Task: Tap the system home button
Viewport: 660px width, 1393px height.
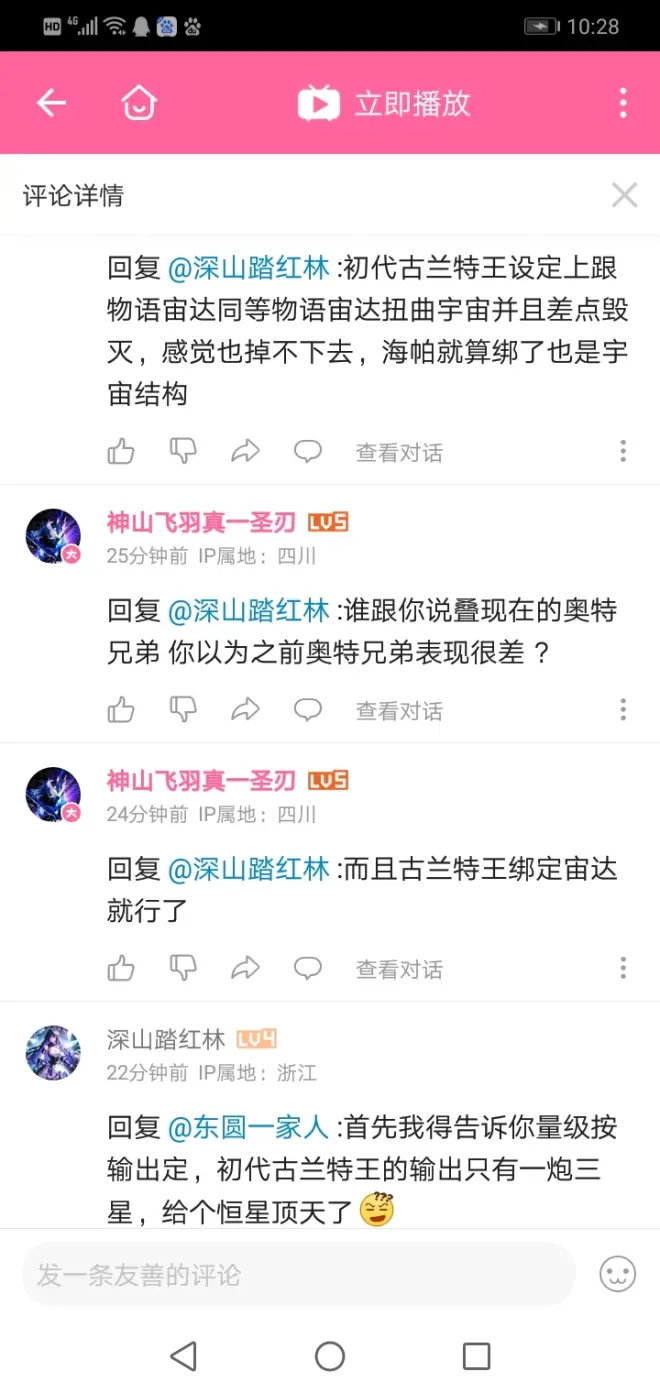Action: (330, 1356)
